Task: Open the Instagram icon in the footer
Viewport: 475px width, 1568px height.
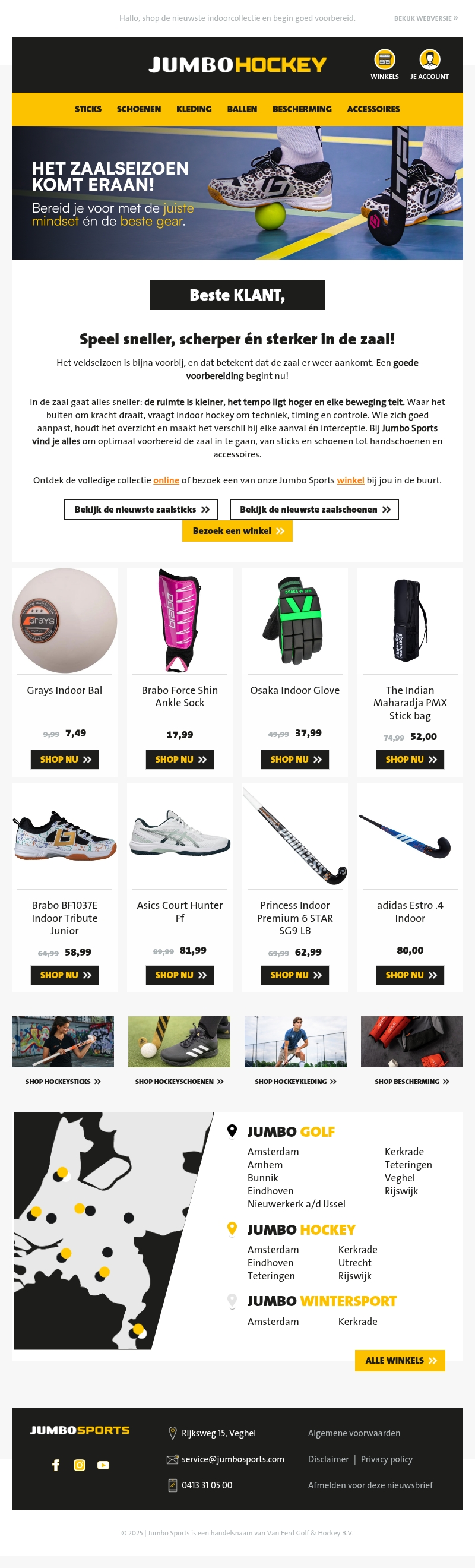Action: pos(80,1465)
